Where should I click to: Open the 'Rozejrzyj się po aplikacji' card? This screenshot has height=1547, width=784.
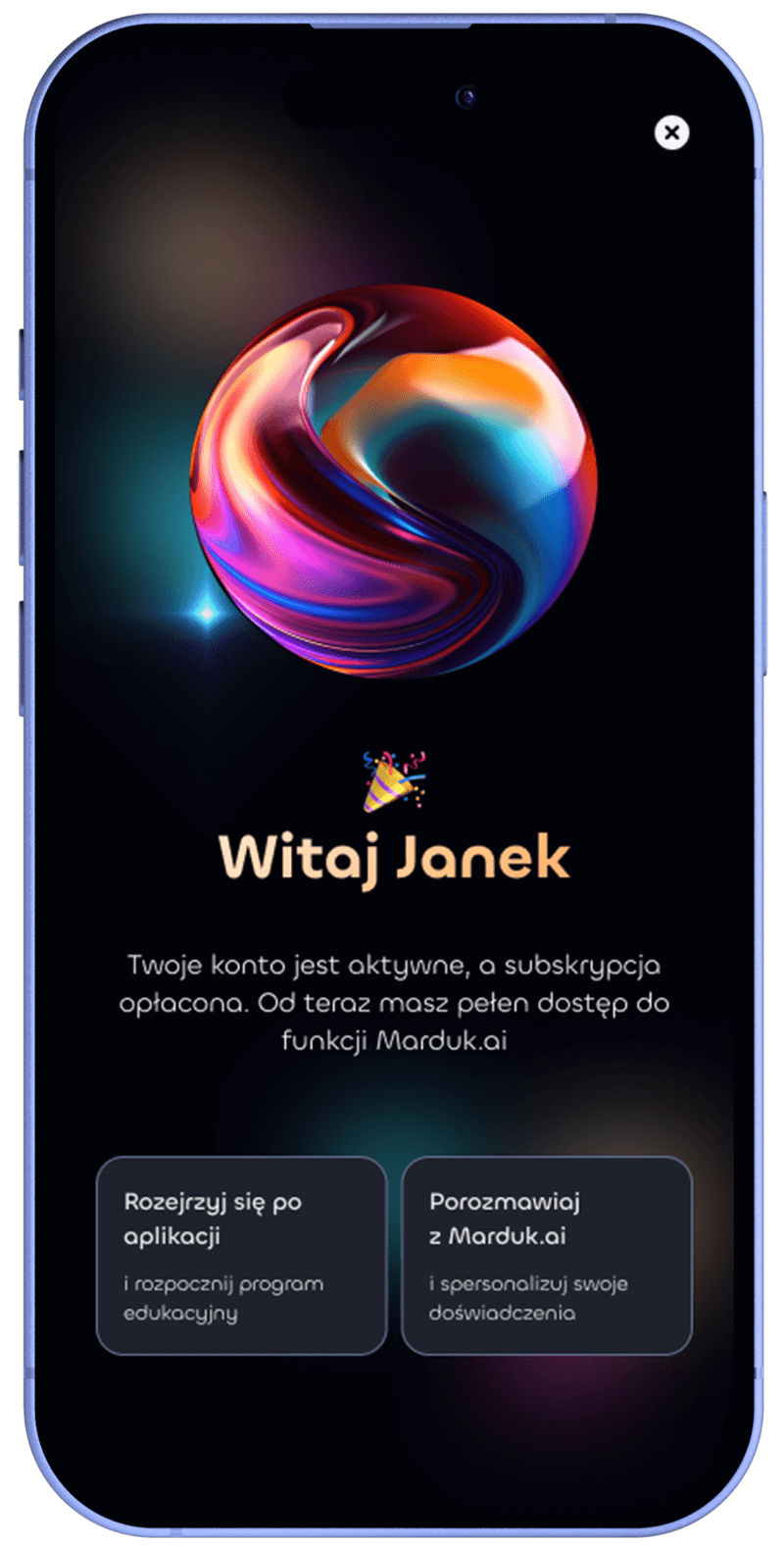click(241, 1256)
